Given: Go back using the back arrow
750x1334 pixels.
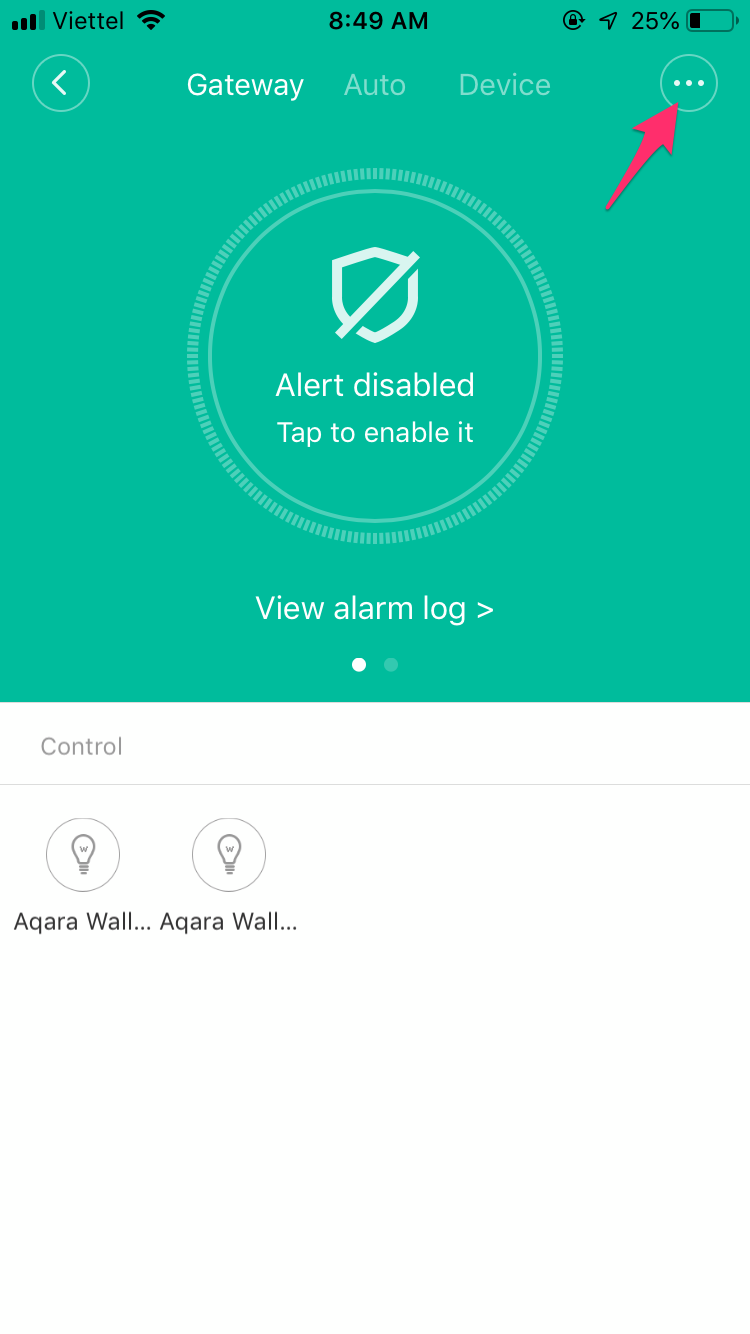Looking at the screenshot, I should tap(61, 83).
